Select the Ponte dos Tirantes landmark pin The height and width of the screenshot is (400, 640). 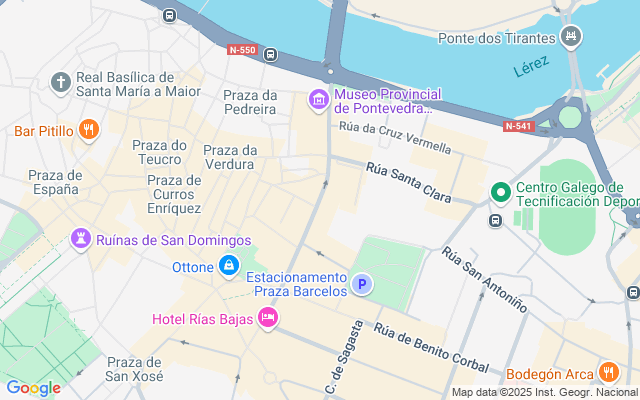[x=571, y=38]
